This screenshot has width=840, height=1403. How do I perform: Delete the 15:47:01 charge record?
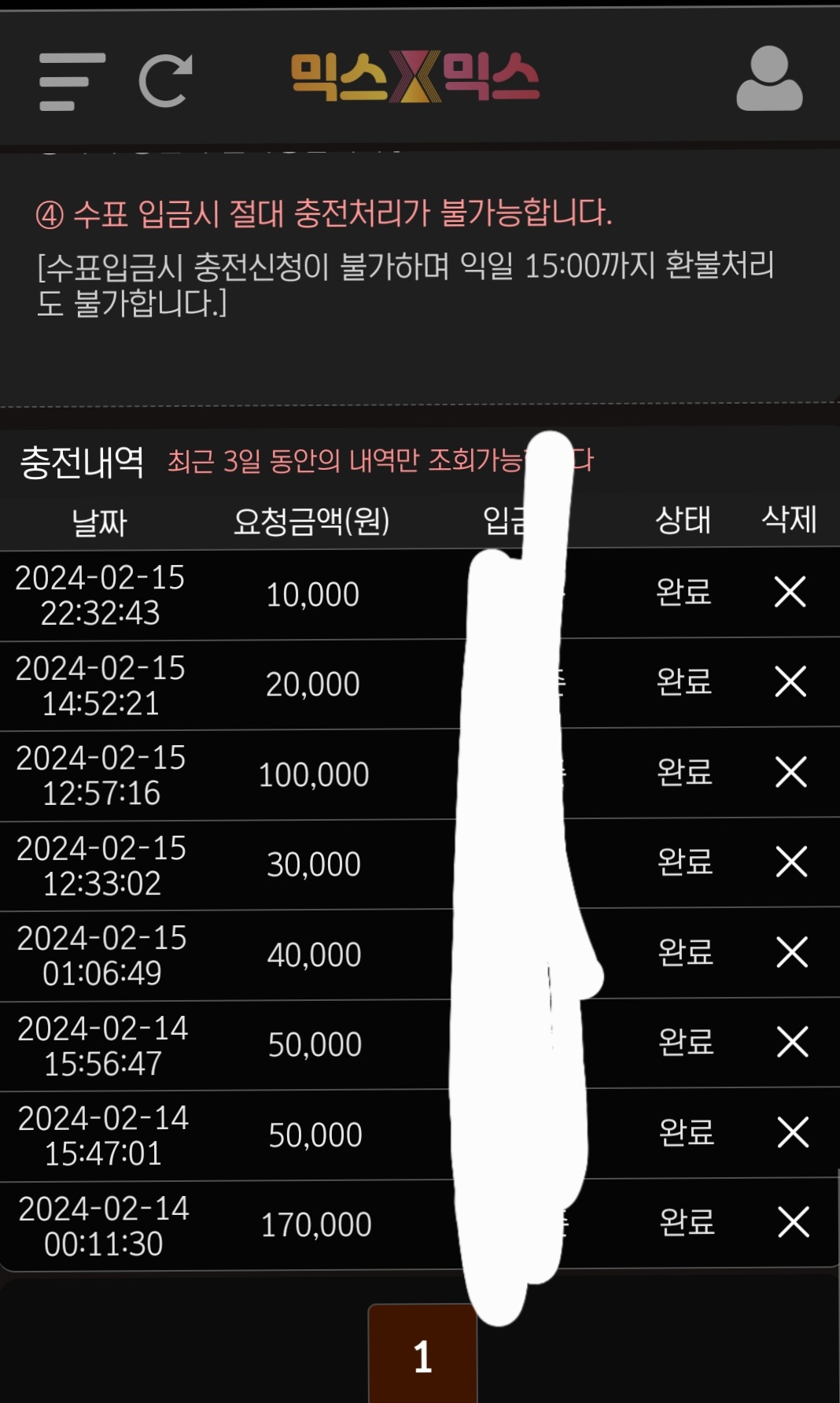pyautogui.click(x=793, y=1132)
